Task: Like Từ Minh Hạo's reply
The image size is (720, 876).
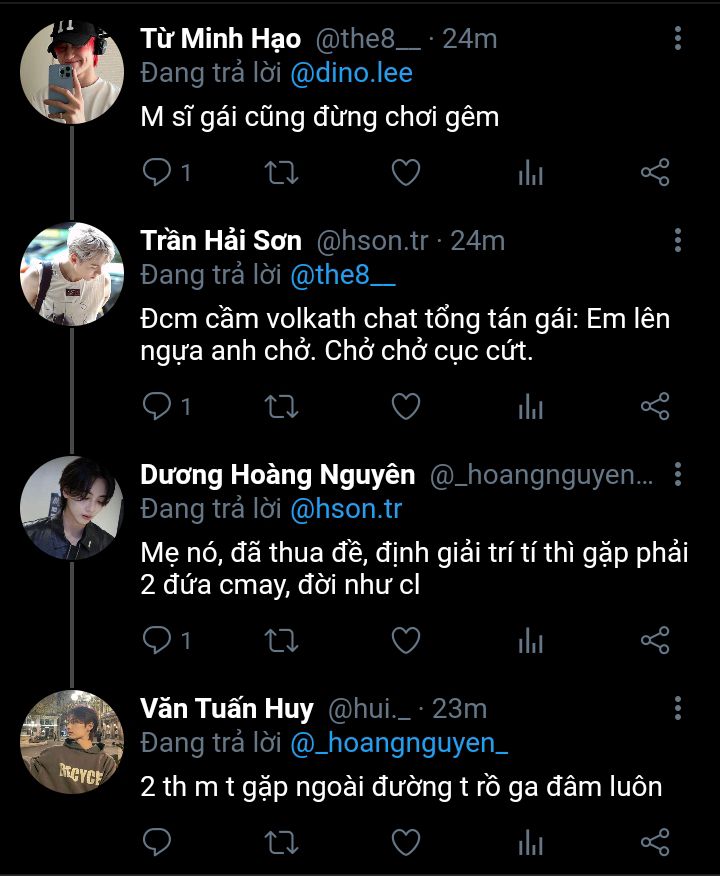Action: [405, 173]
